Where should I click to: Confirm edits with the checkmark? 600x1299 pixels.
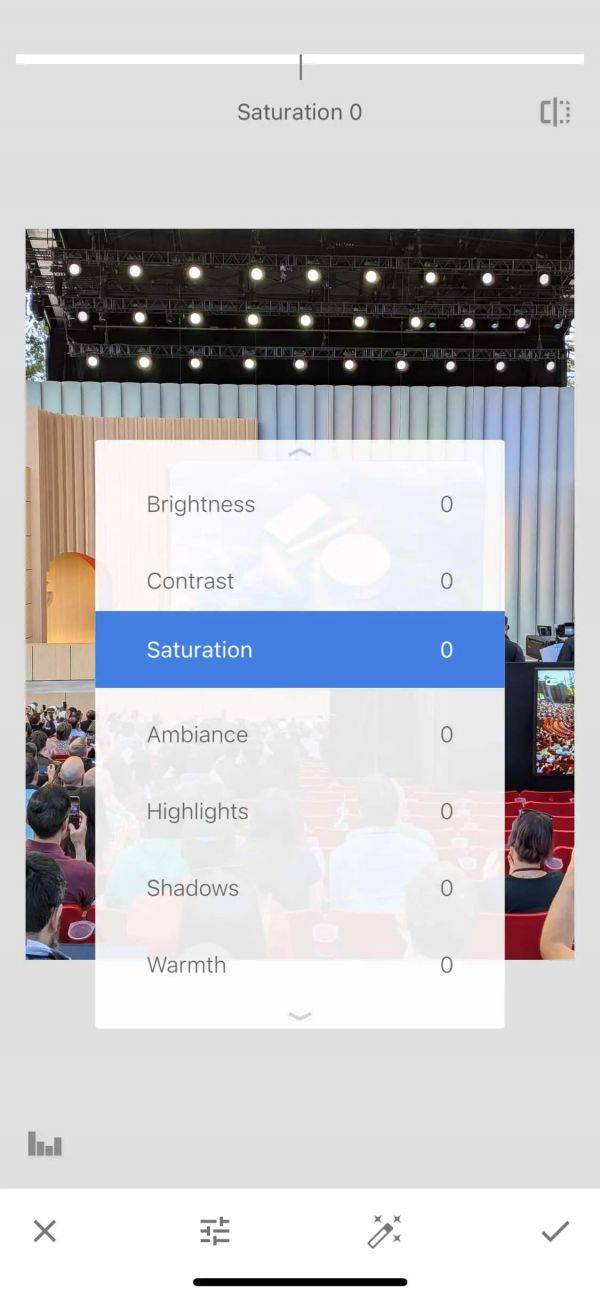(555, 1231)
